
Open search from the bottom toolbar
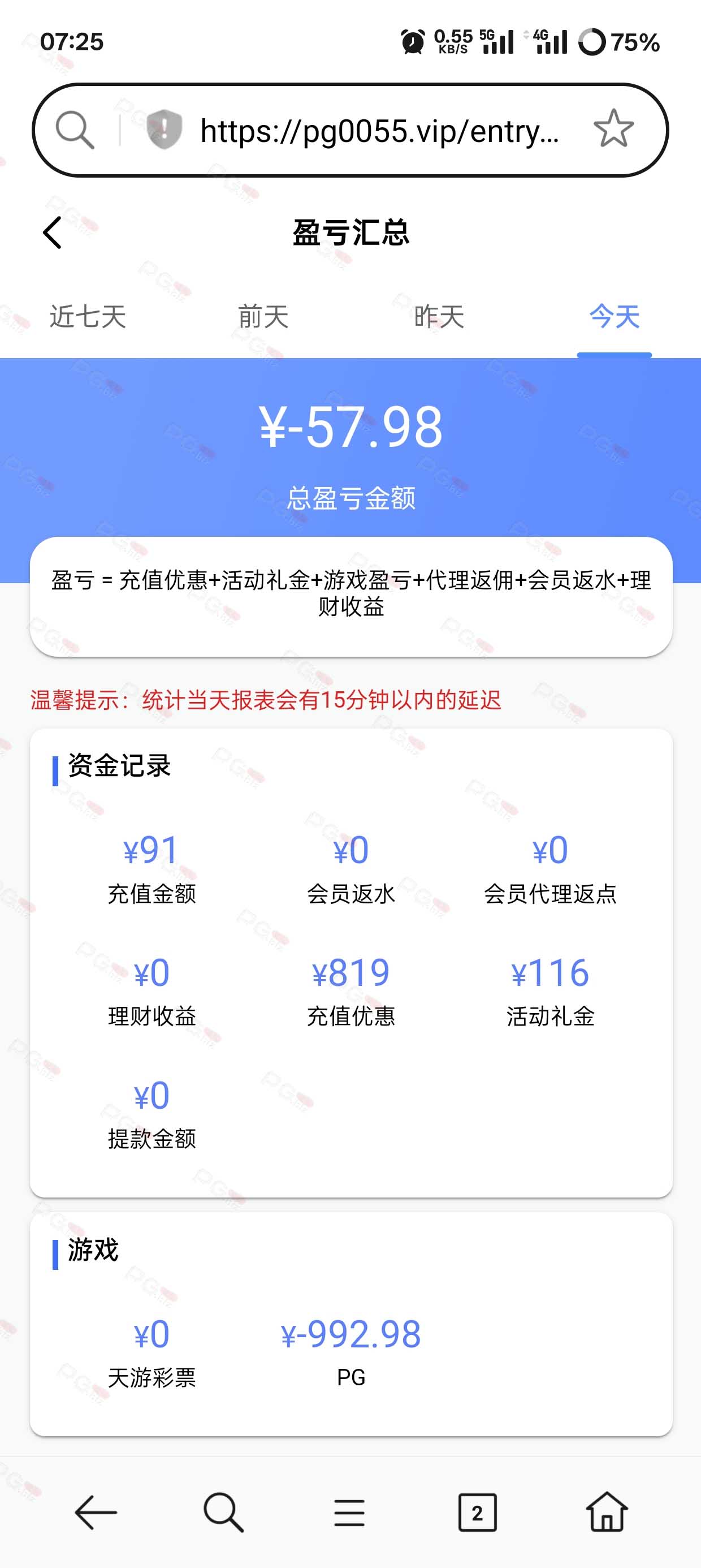[x=223, y=1512]
